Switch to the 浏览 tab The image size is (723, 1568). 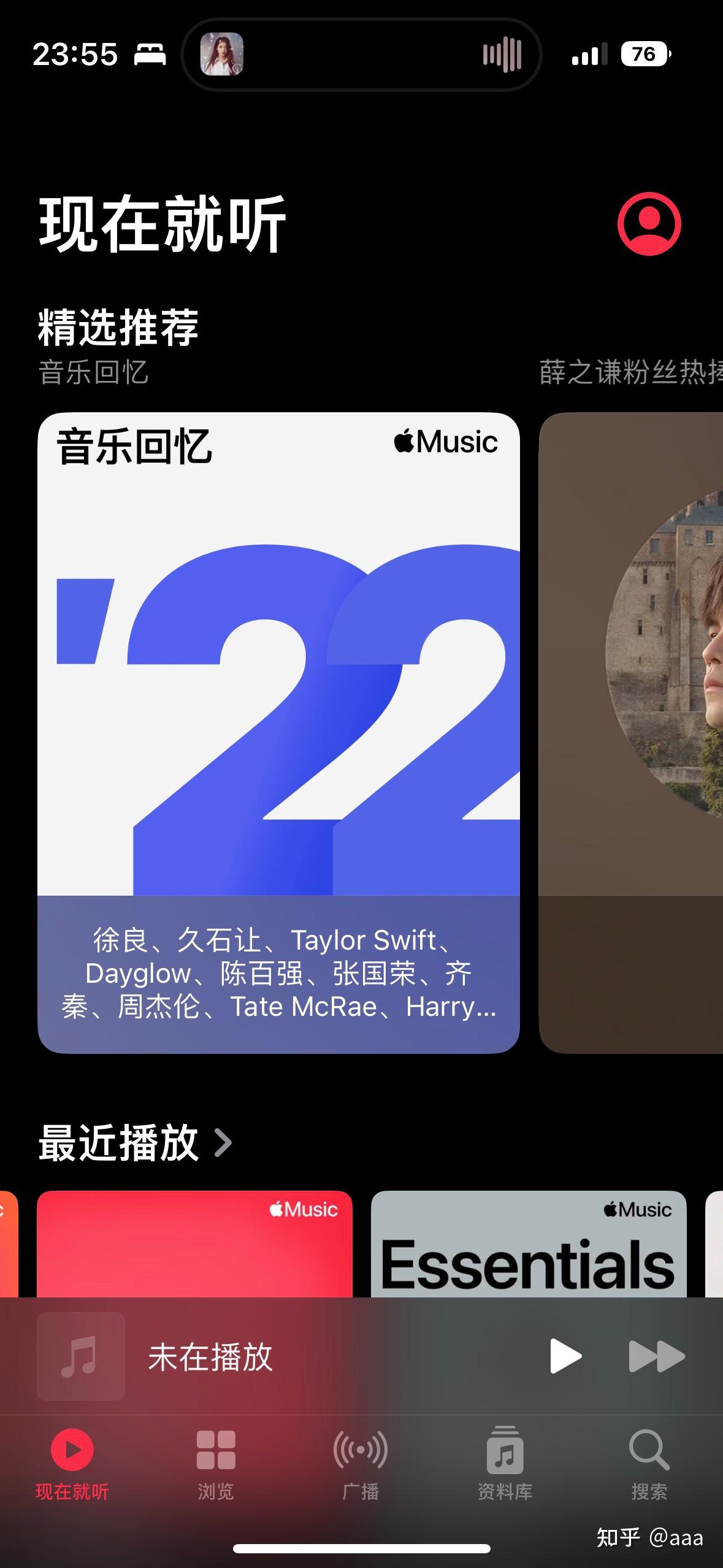pyautogui.click(x=216, y=1463)
